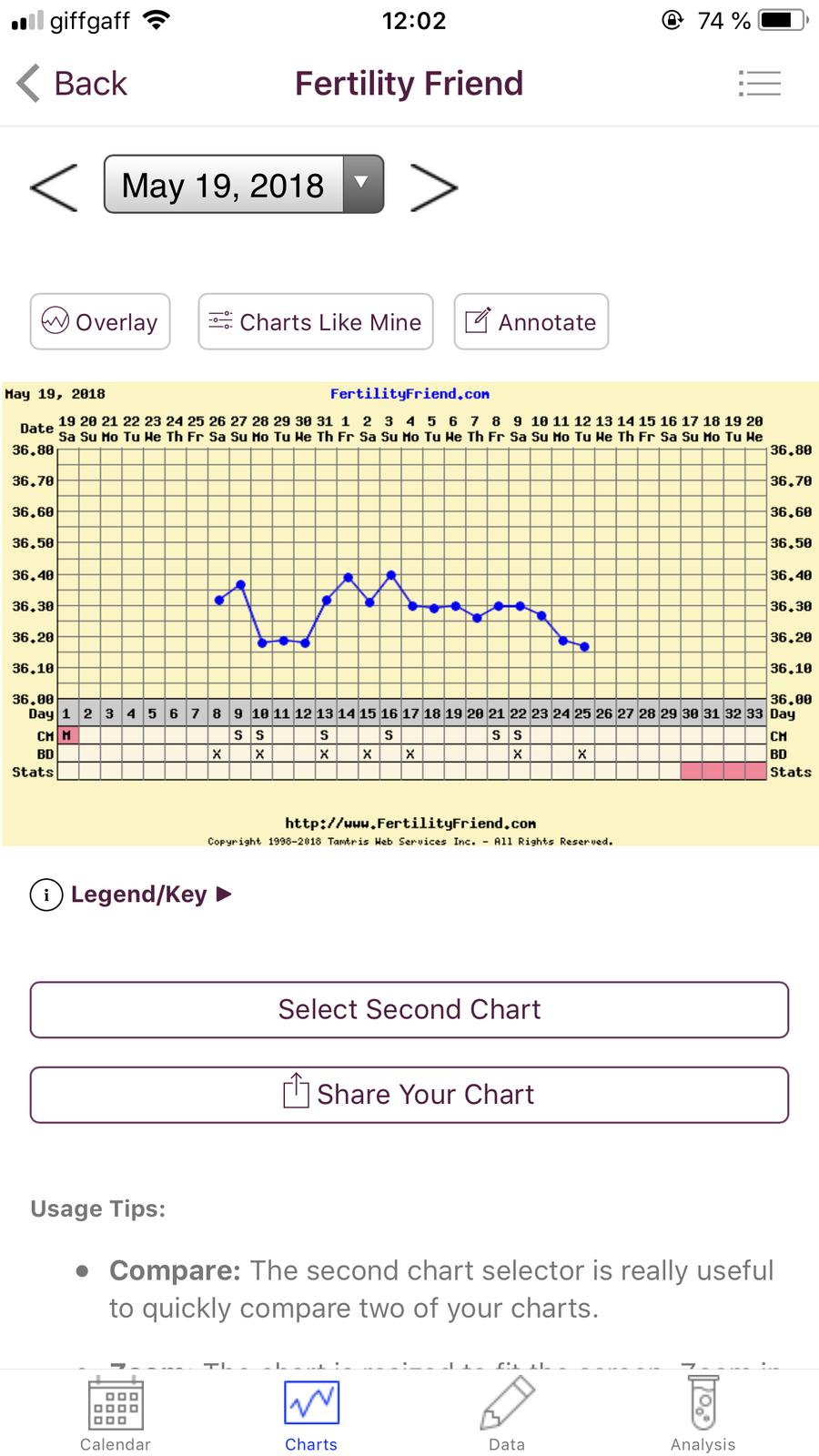Image resolution: width=819 pixels, height=1456 pixels.
Task: Share your chart
Action: tap(409, 1095)
